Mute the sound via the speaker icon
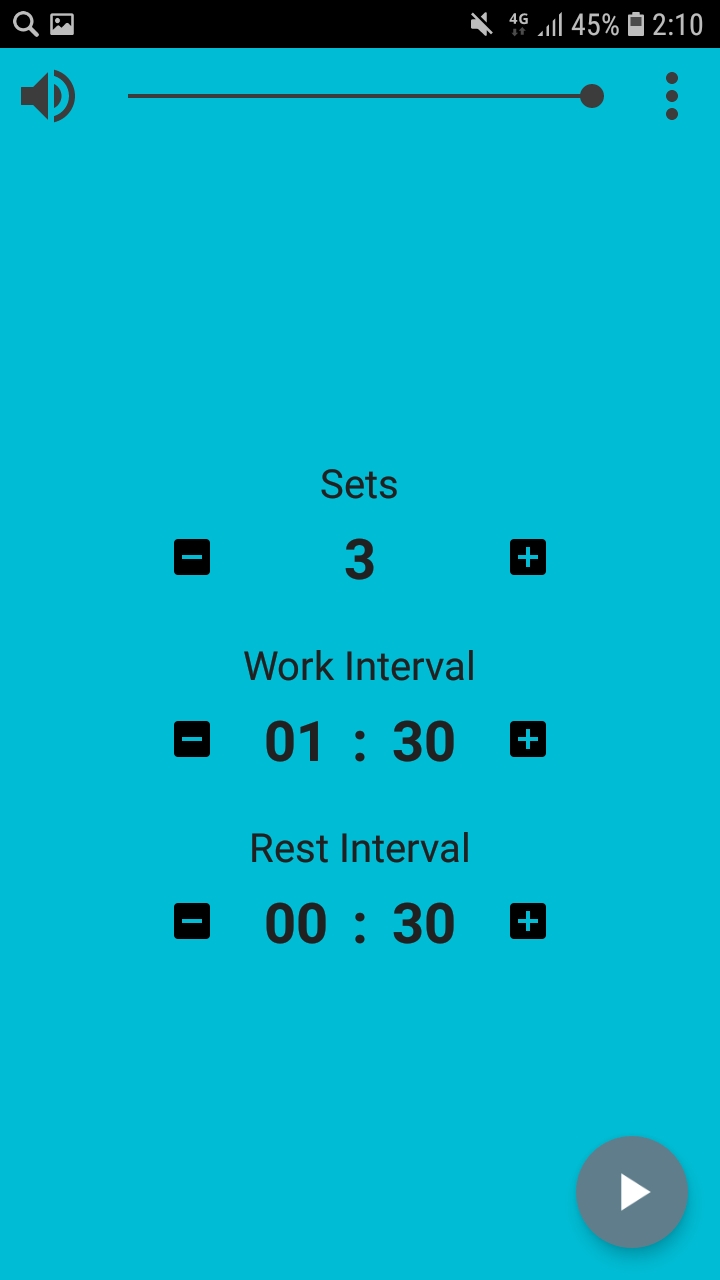This screenshot has width=720, height=1280. [x=48, y=96]
